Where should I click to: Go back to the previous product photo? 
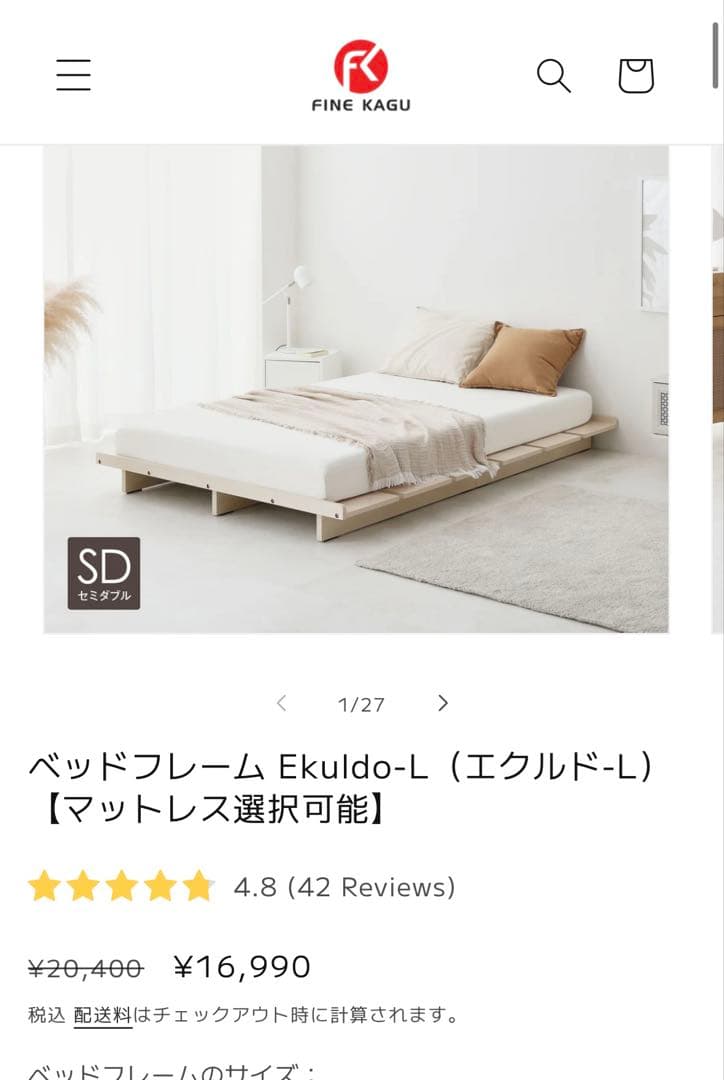283,703
